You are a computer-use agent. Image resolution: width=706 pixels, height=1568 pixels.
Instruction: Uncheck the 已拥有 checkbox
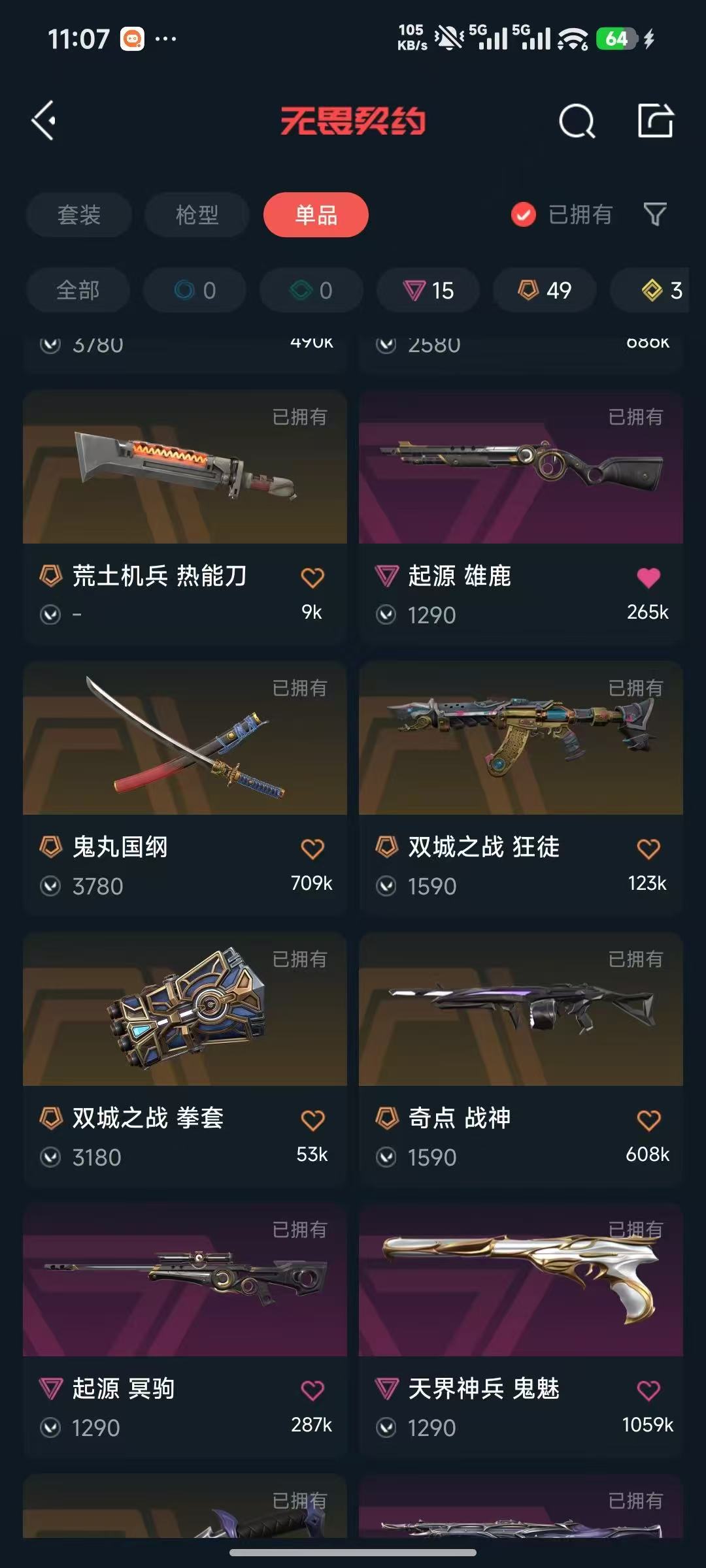coord(524,214)
